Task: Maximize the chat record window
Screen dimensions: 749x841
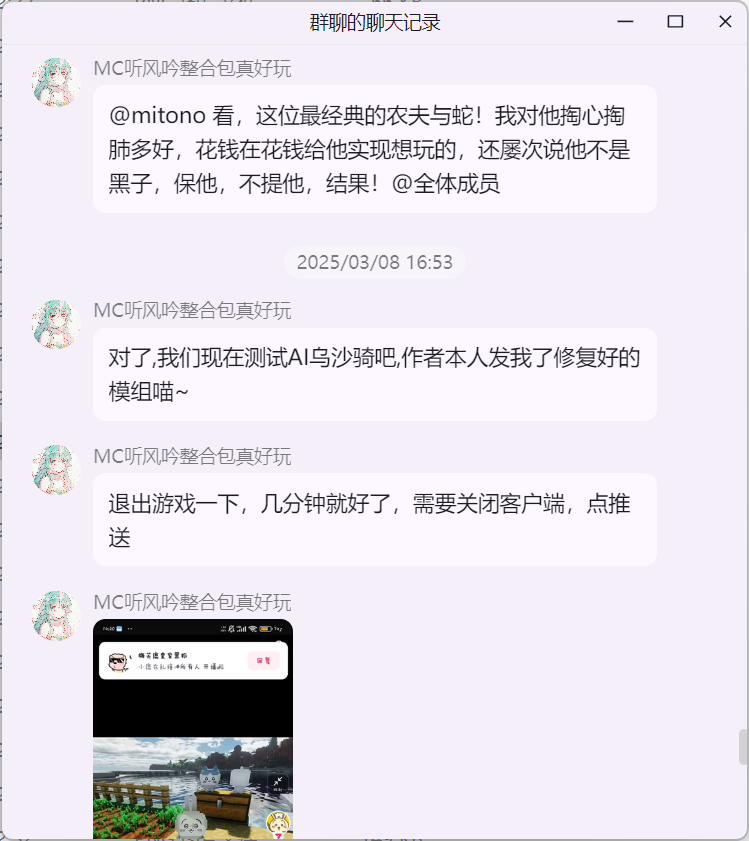Action: pos(675,21)
